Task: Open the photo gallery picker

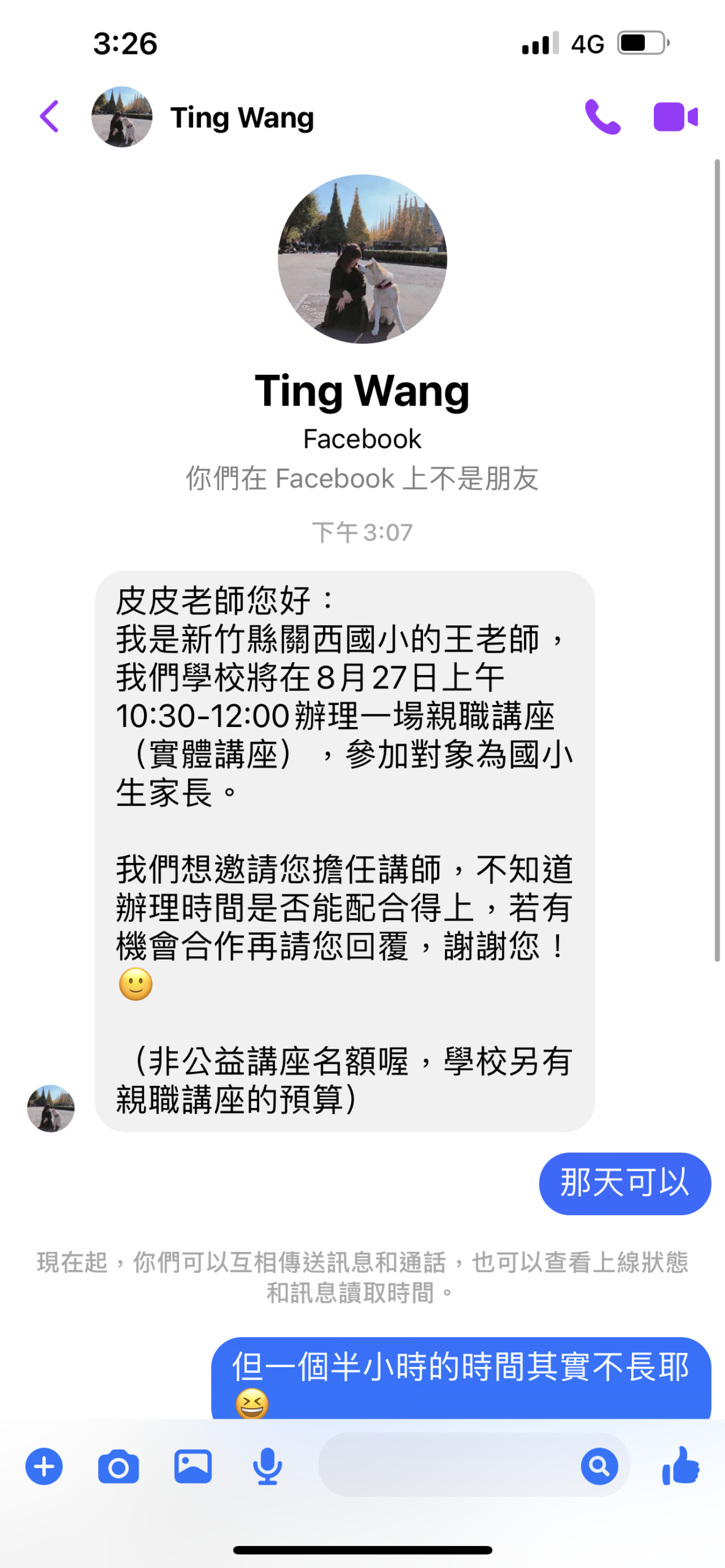Action: 193,1466
